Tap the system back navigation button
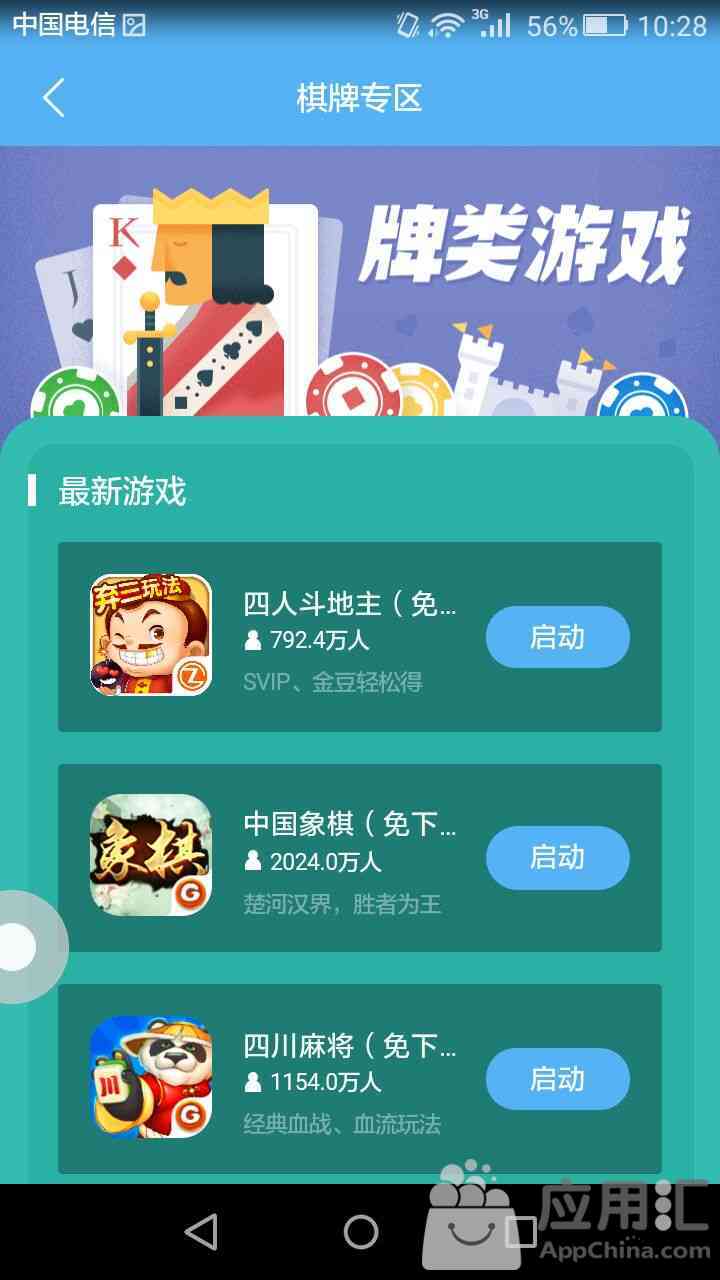 (201, 1232)
